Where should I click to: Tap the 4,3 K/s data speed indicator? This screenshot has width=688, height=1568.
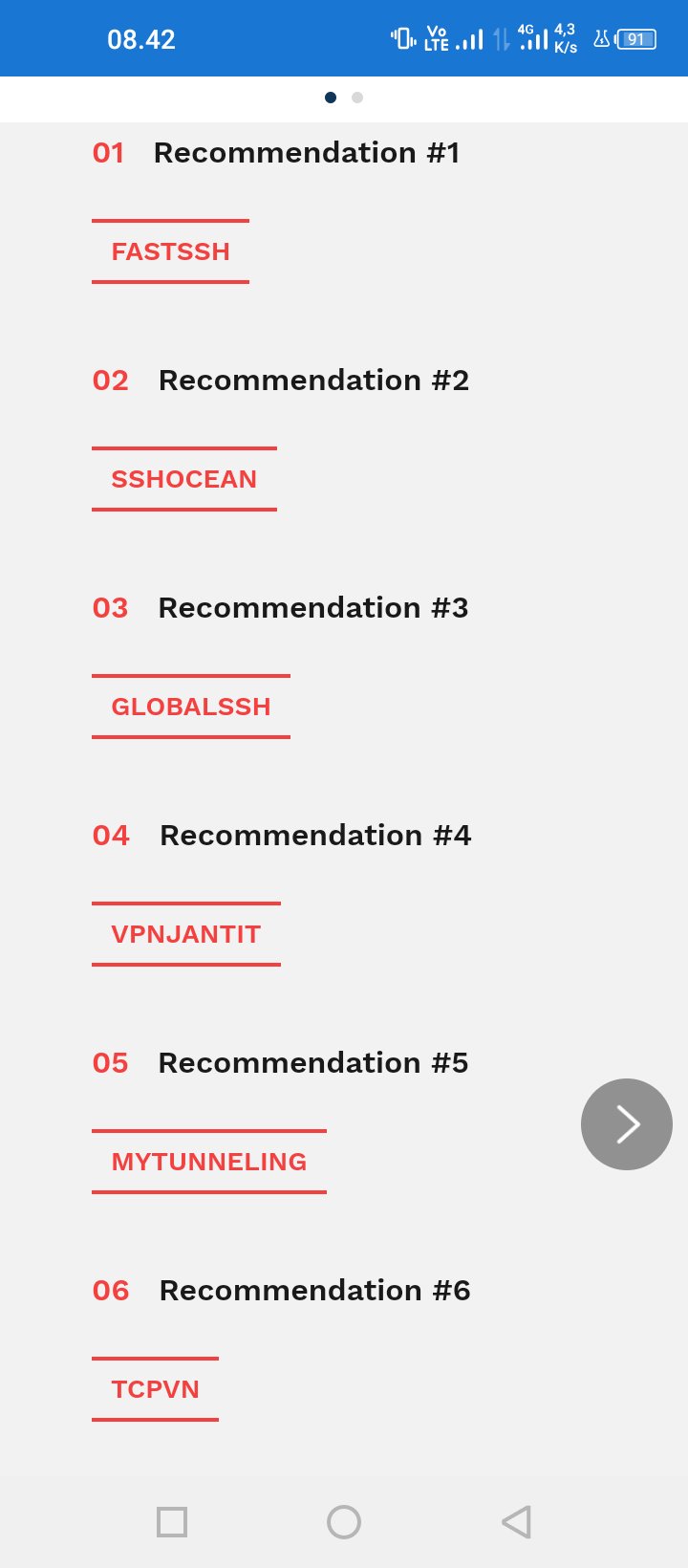pyautogui.click(x=564, y=39)
